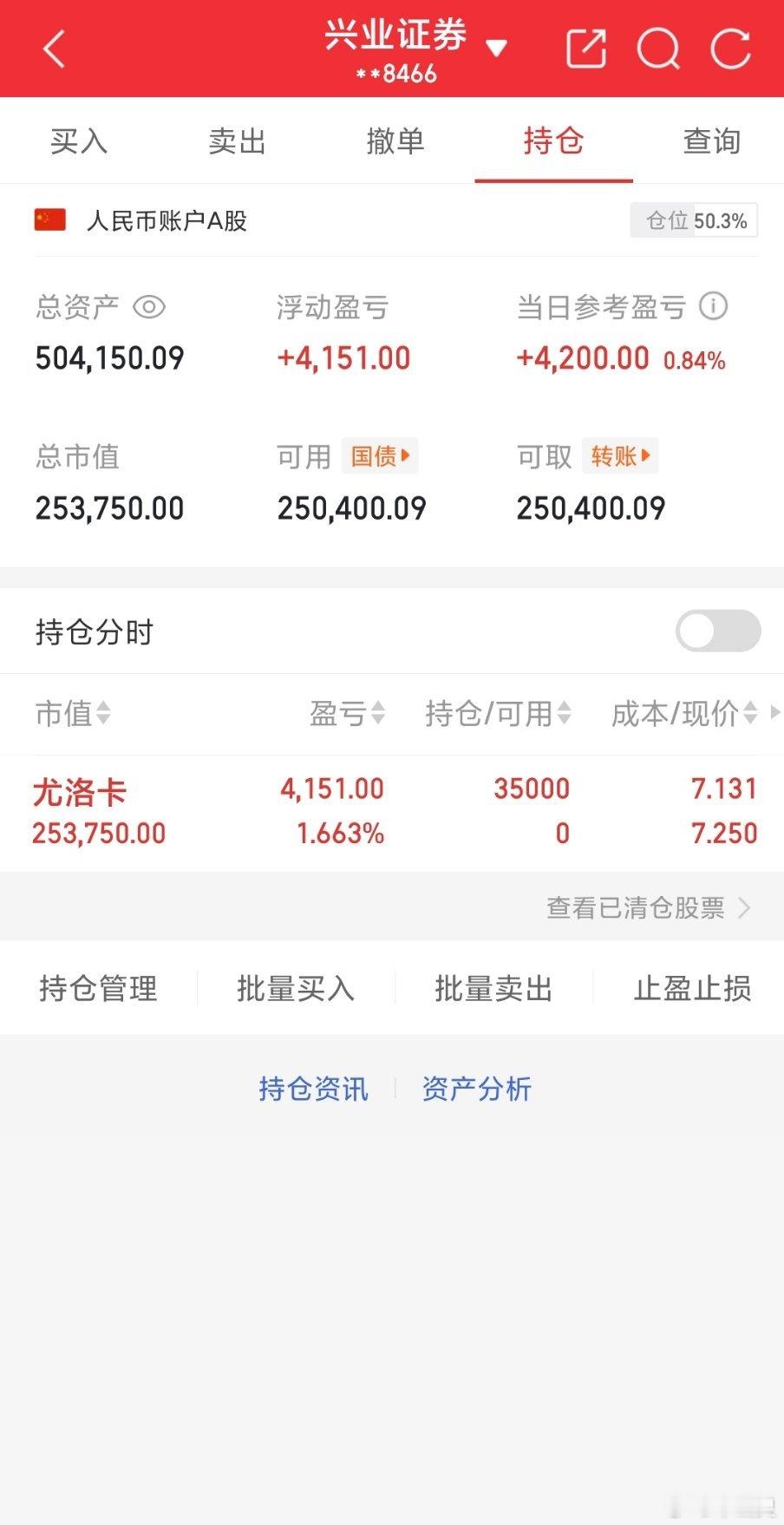Image resolution: width=784 pixels, height=1525 pixels.
Task: Open 转账 shortcut next to 可取
Action: (620, 455)
